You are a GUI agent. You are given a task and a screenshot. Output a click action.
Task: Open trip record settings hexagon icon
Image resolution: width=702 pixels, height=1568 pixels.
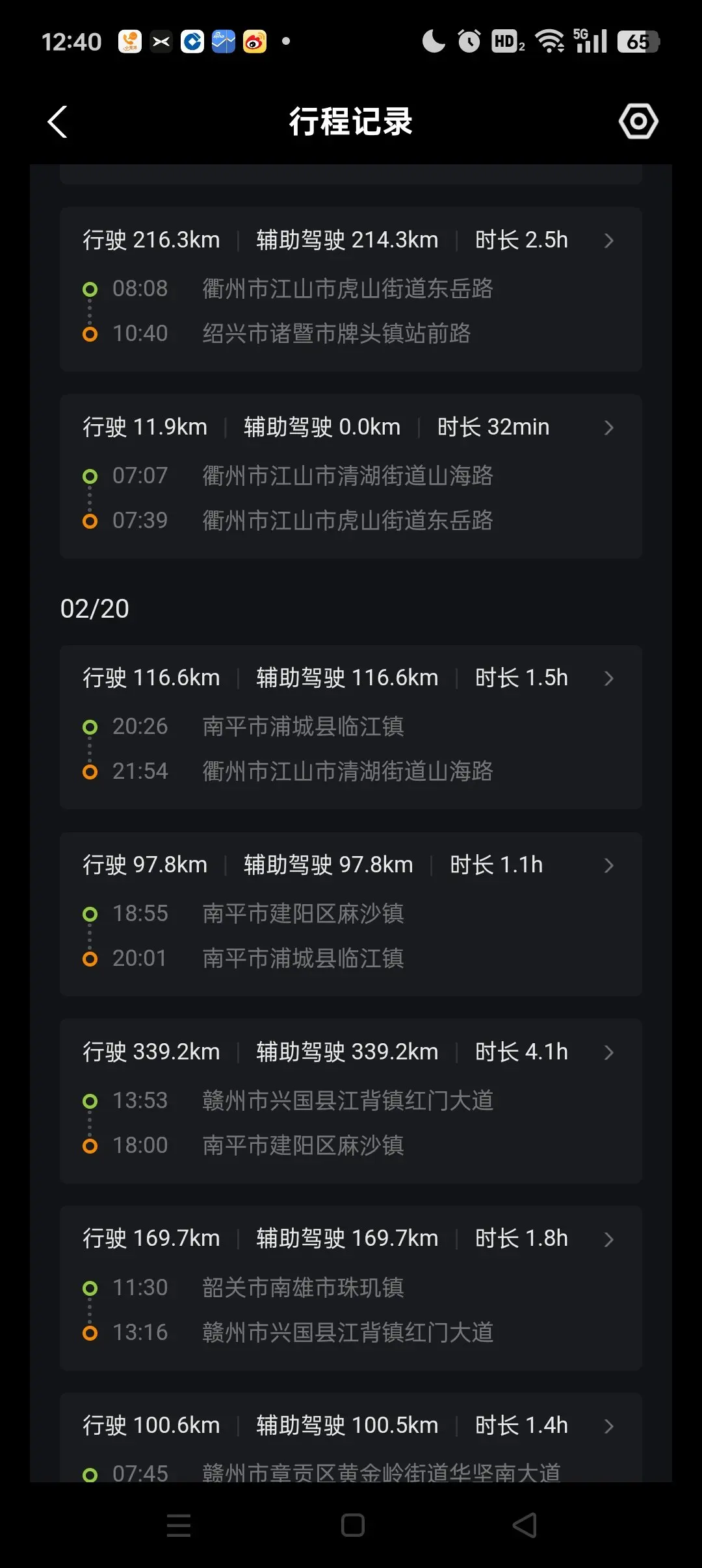[x=638, y=121]
